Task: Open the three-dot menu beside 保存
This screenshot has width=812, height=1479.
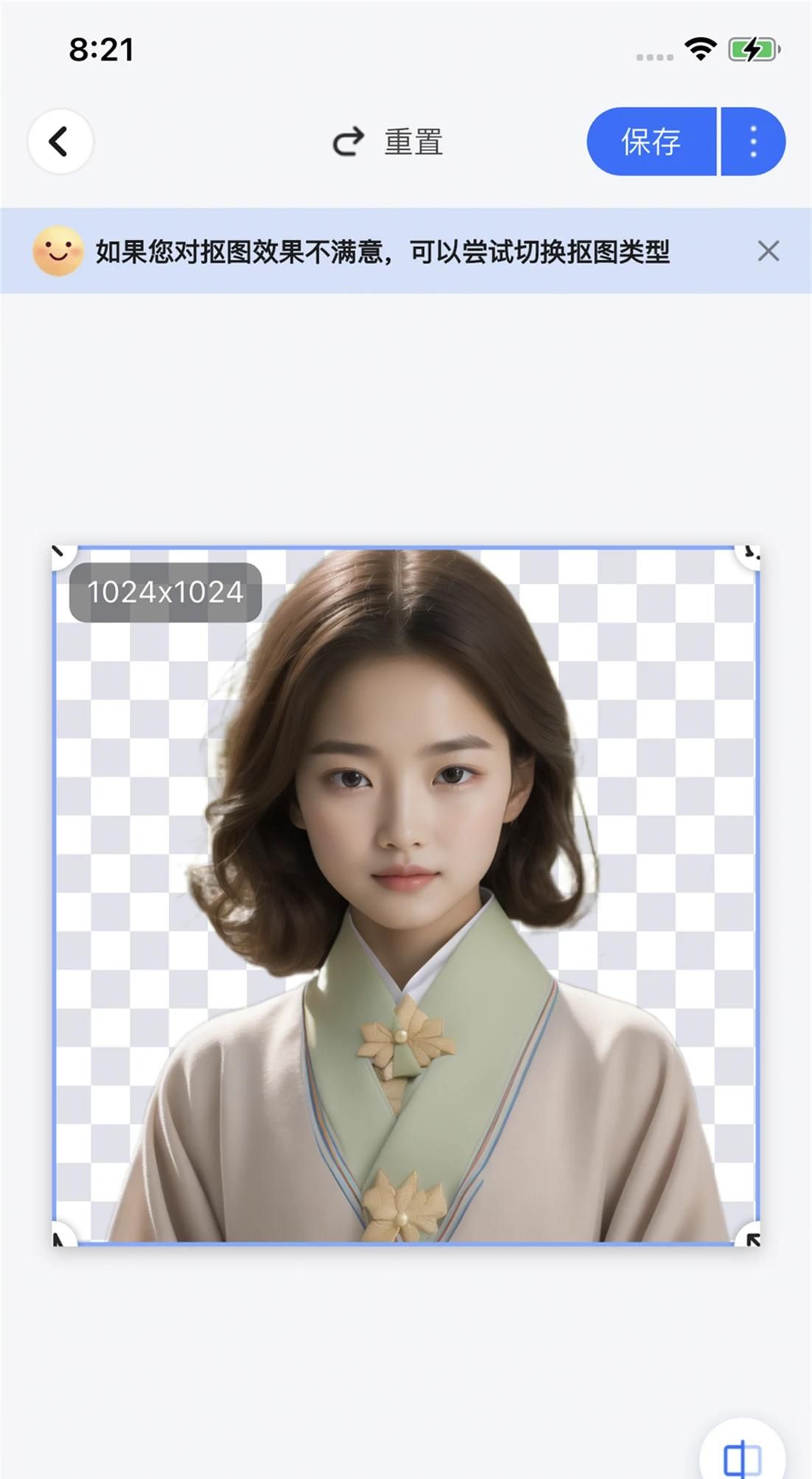Action: pyautogui.click(x=752, y=142)
